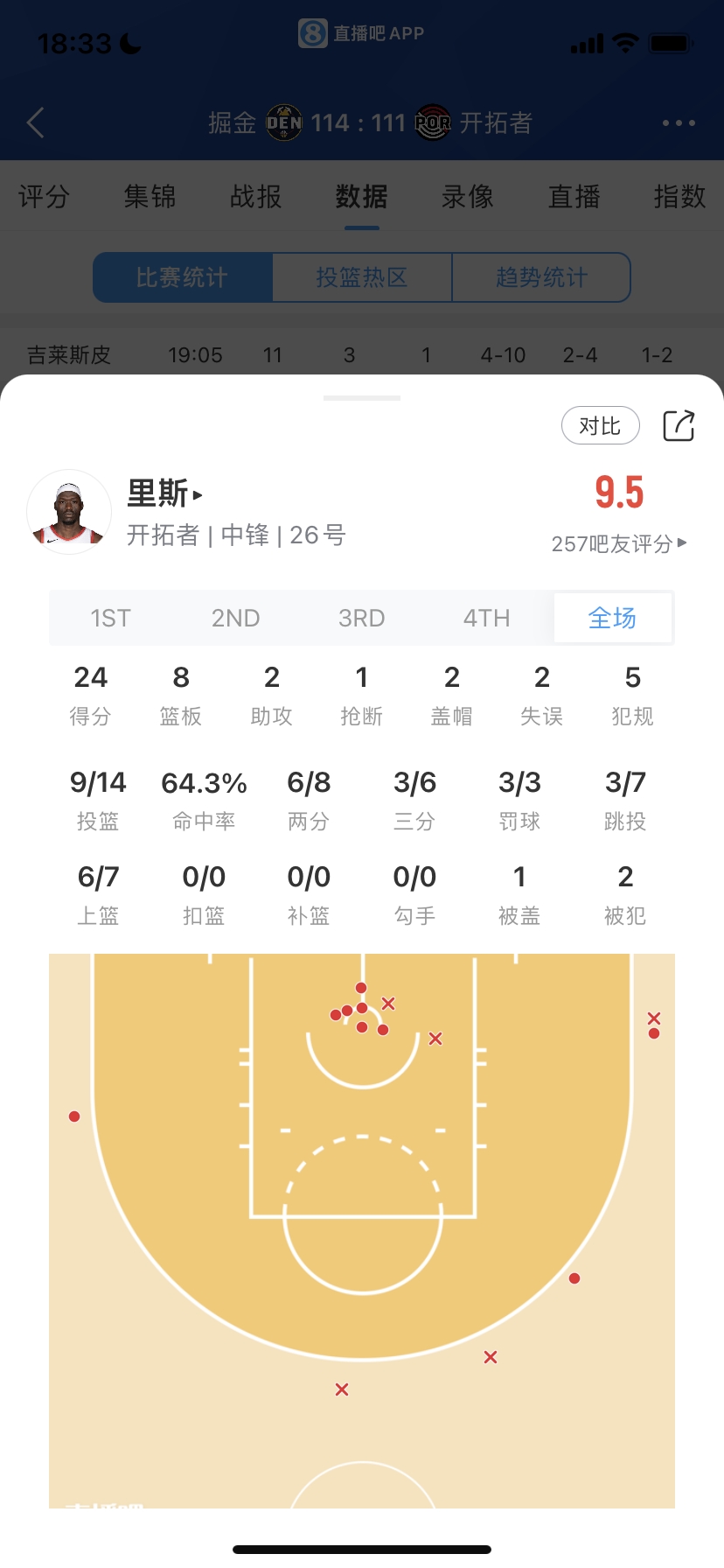Switch to the 评分 tab
This screenshot has width=724, height=1568.
(44, 197)
